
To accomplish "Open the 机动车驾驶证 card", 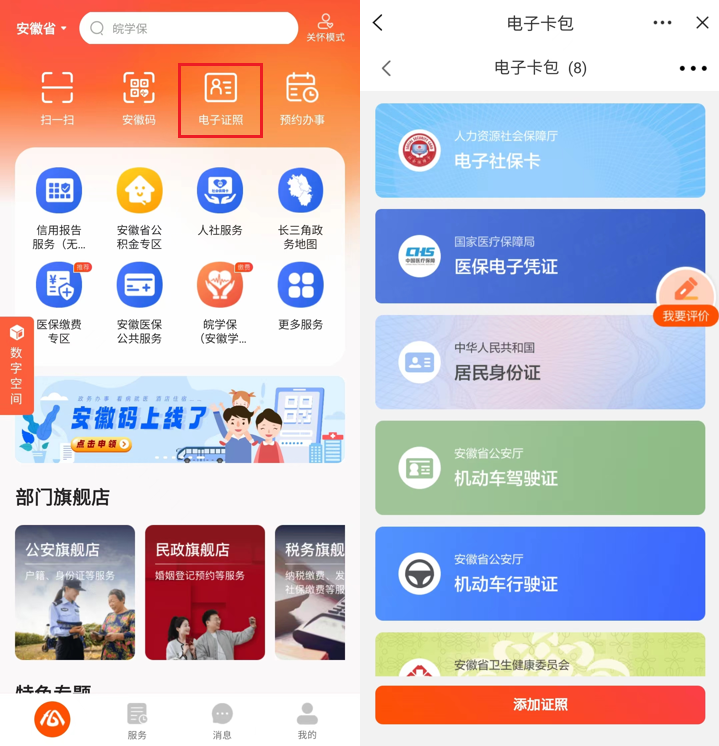I will pyautogui.click(x=539, y=467).
